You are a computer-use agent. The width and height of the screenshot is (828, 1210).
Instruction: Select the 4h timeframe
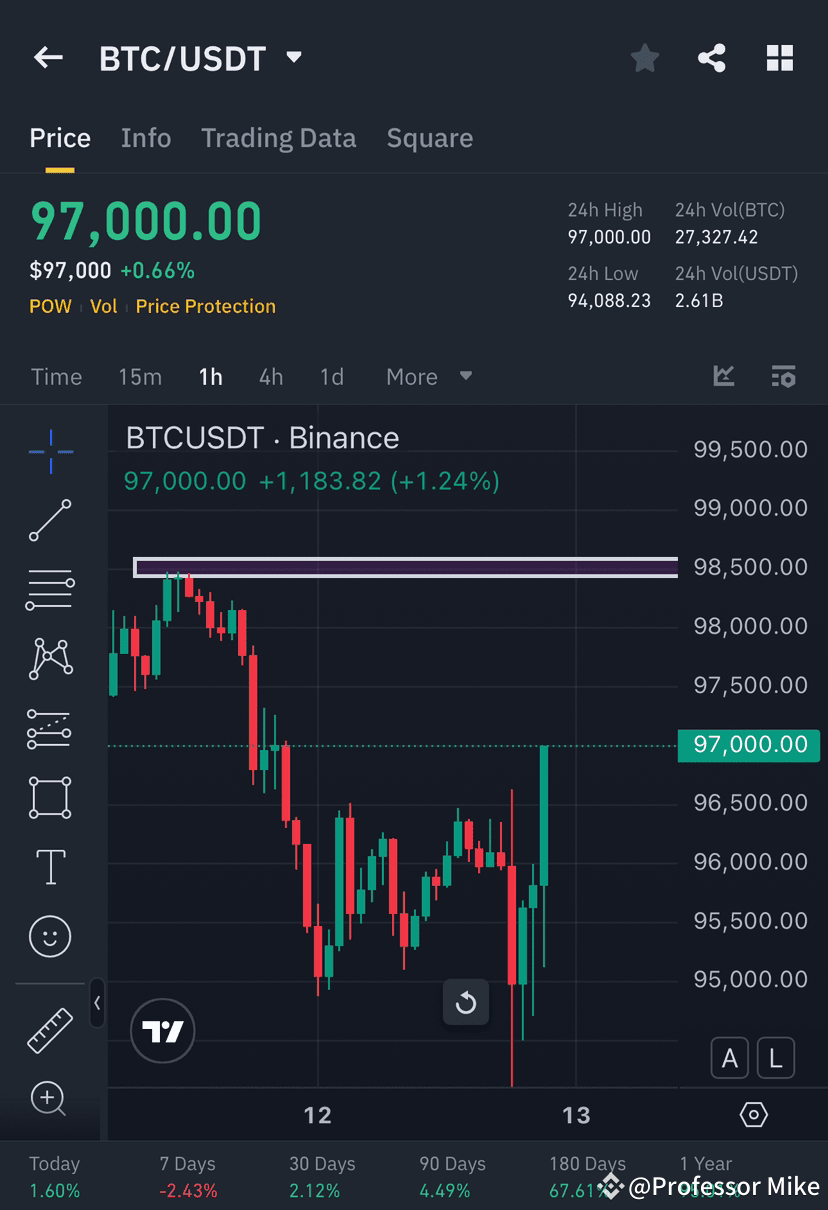click(x=270, y=377)
